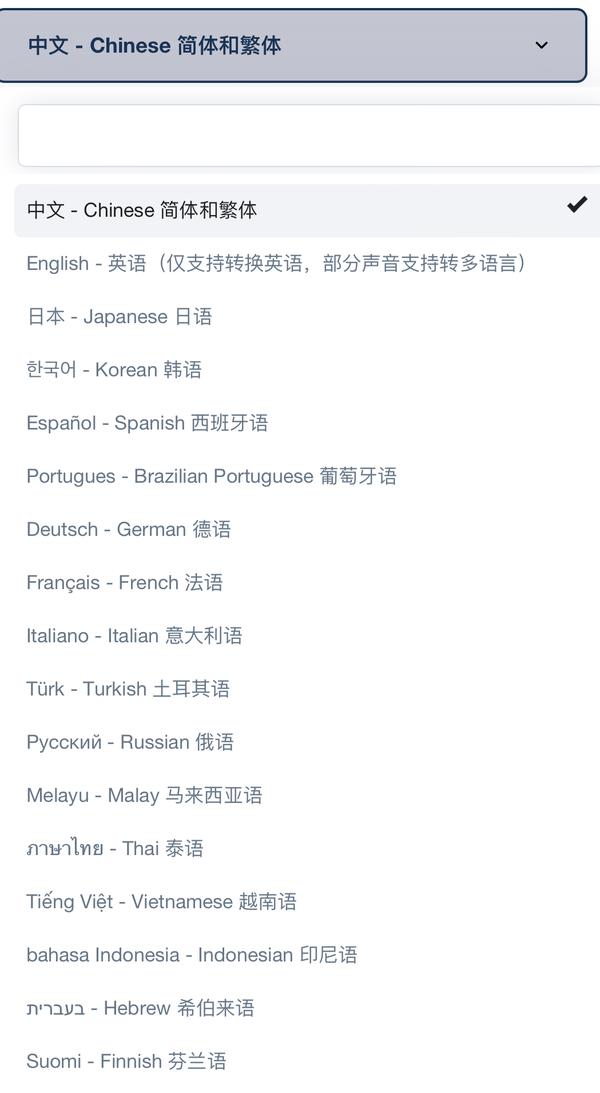Focus the language search box
The image size is (600, 1093).
pos(308,135)
